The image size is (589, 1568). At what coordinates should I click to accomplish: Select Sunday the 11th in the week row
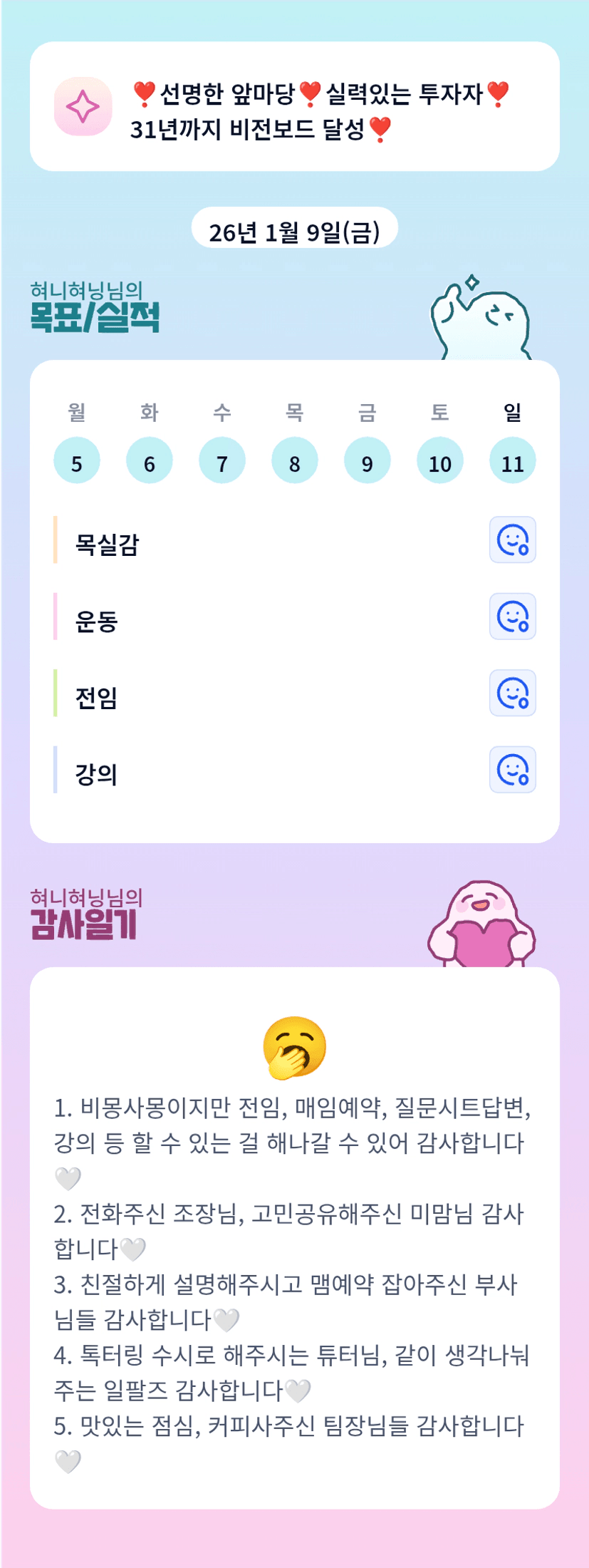point(513,461)
